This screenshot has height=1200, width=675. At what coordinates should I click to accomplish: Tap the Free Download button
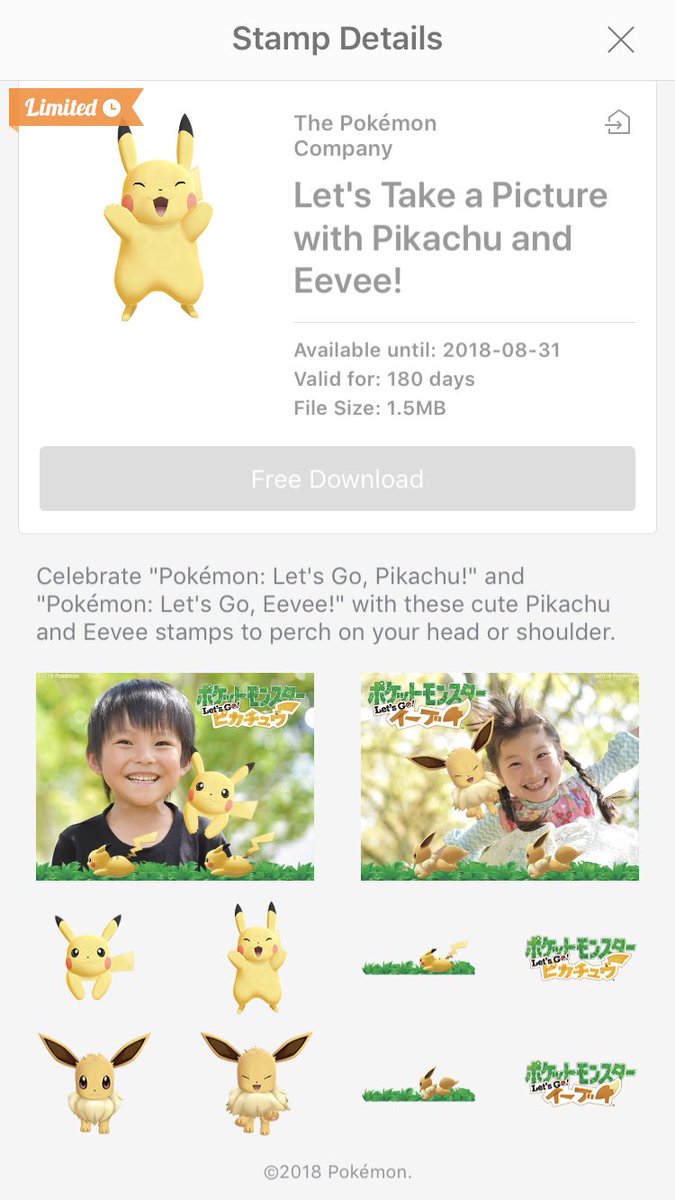point(337,479)
